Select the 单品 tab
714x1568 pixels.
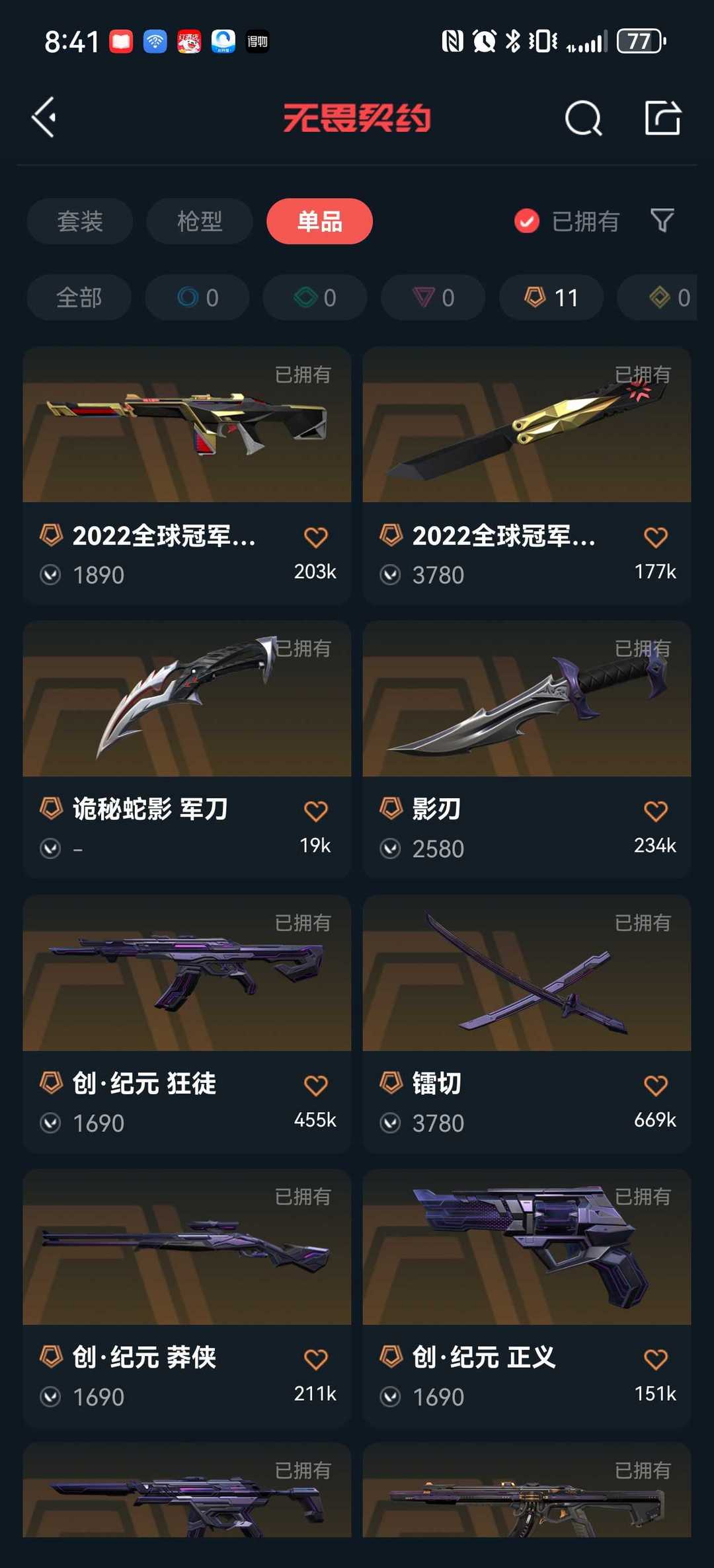pyautogui.click(x=319, y=221)
